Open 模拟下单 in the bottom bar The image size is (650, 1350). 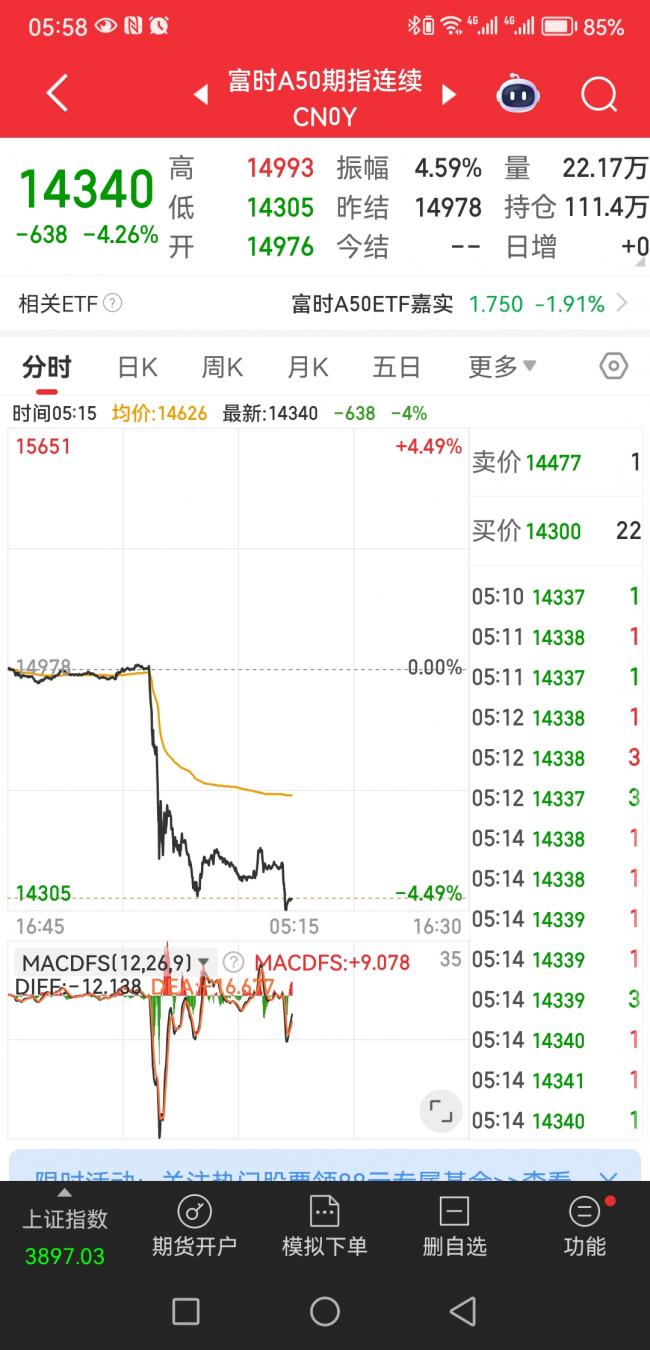pos(324,1227)
